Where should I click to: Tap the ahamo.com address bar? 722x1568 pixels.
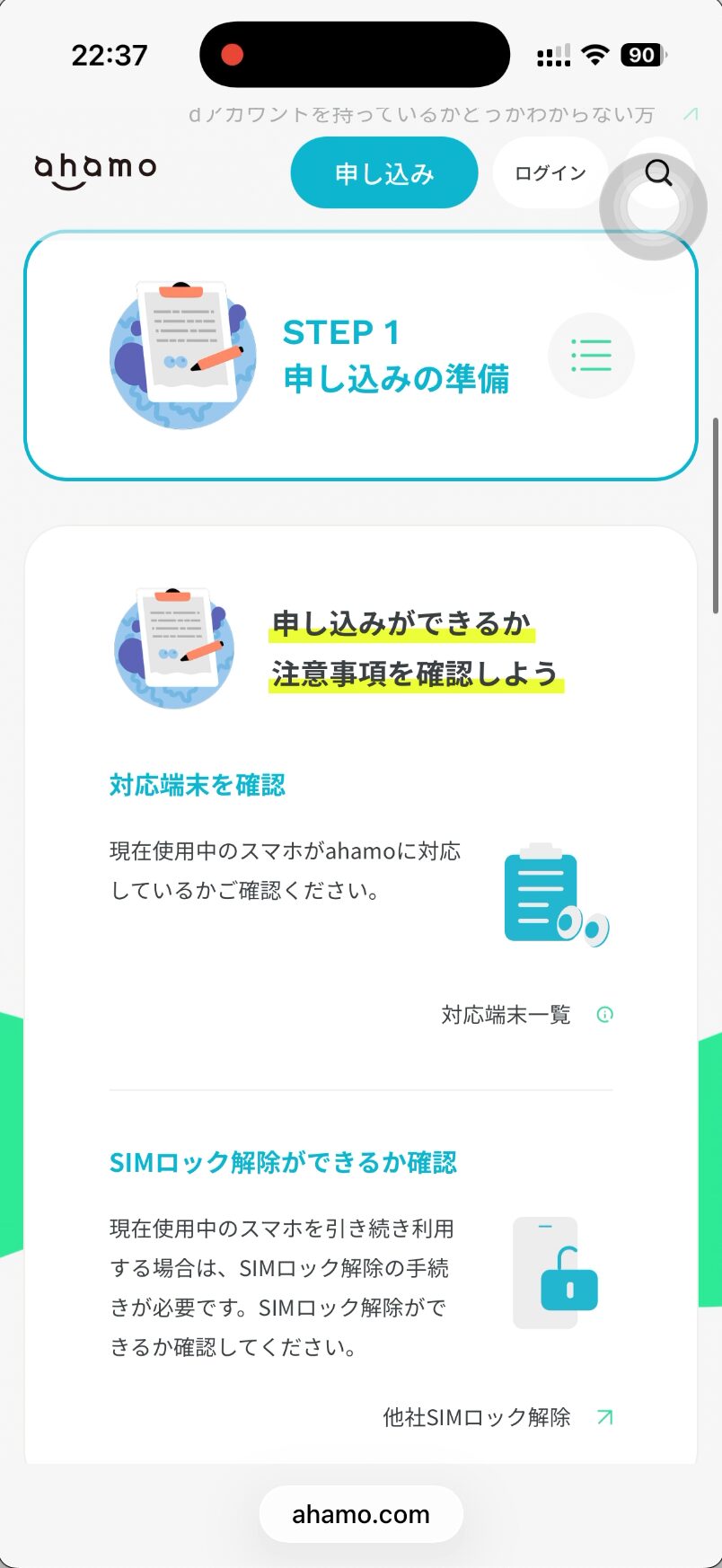pos(360,1514)
